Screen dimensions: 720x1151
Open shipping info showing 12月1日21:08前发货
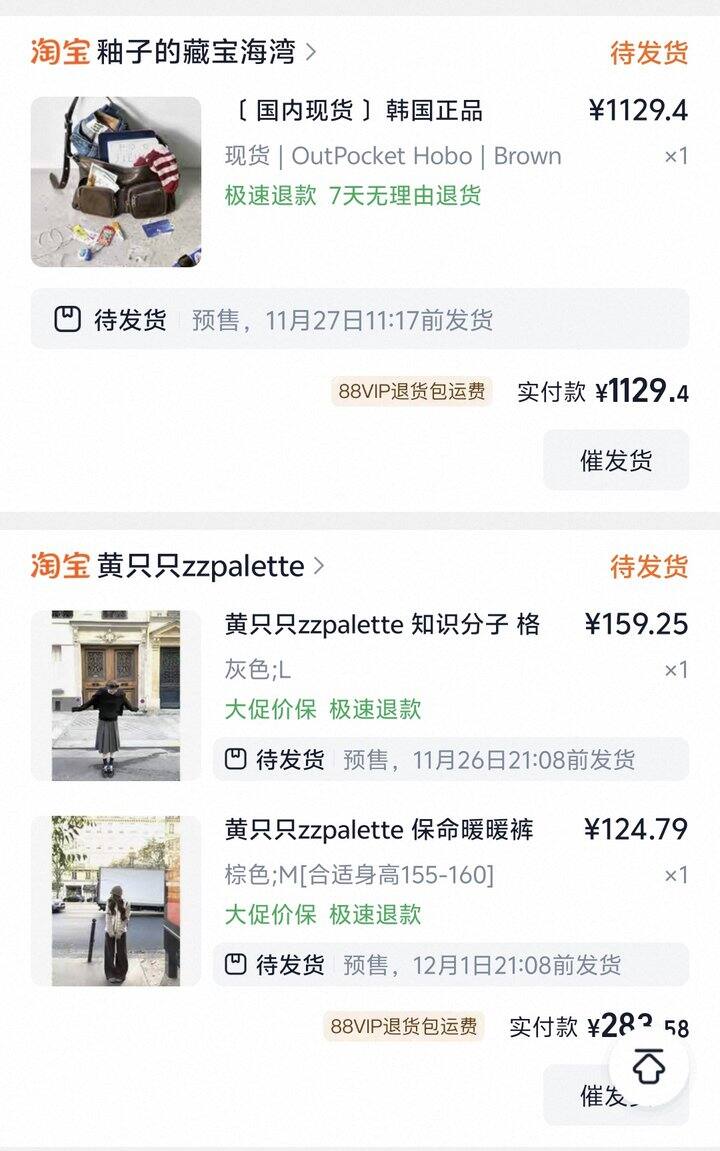[x=450, y=964]
